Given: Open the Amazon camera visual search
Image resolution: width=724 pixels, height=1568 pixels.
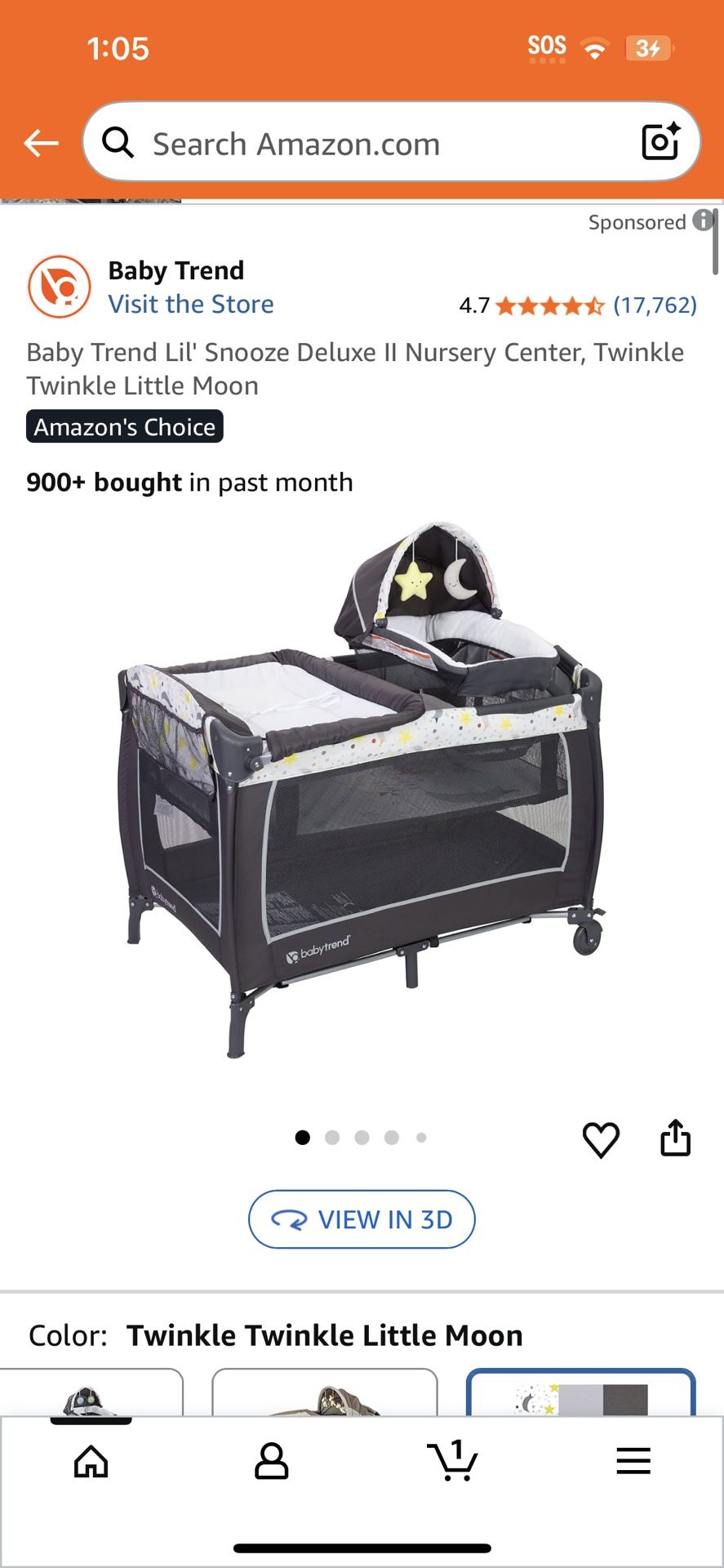Looking at the screenshot, I should pyautogui.click(x=660, y=142).
